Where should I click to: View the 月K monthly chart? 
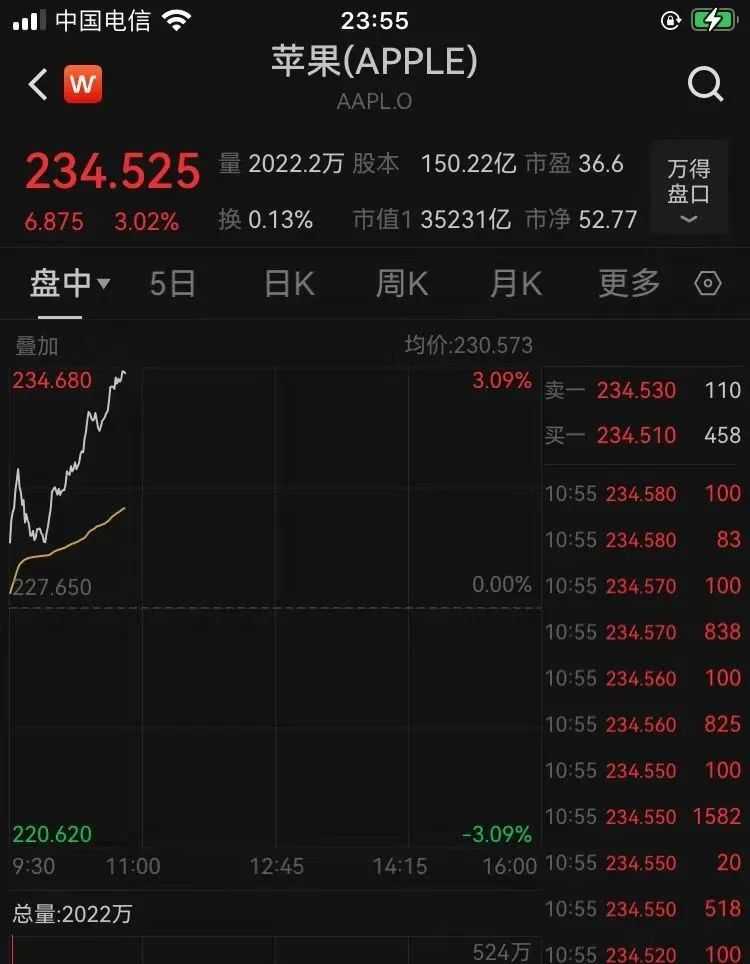[x=516, y=285]
